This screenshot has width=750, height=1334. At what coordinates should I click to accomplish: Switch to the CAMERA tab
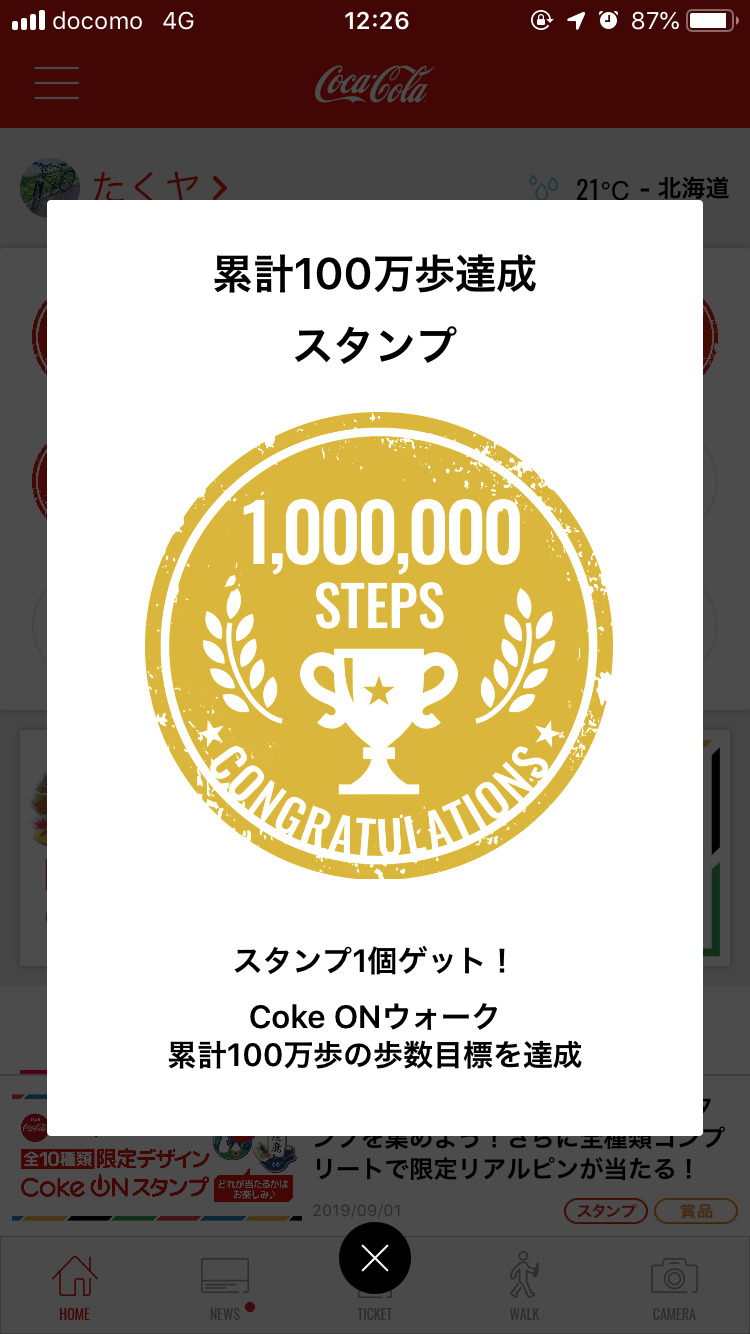click(674, 1287)
